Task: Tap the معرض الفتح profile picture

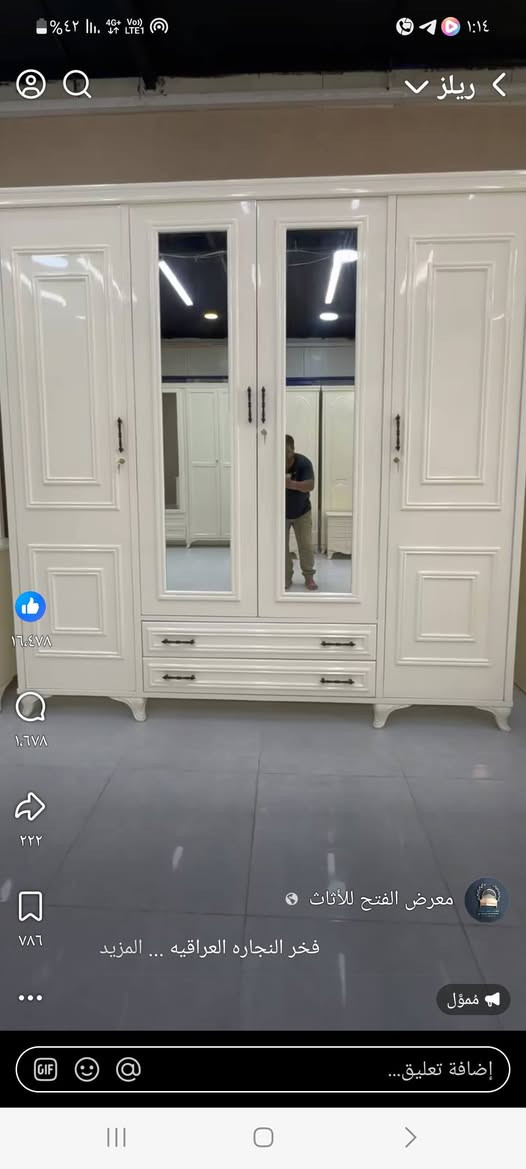Action: click(x=487, y=900)
